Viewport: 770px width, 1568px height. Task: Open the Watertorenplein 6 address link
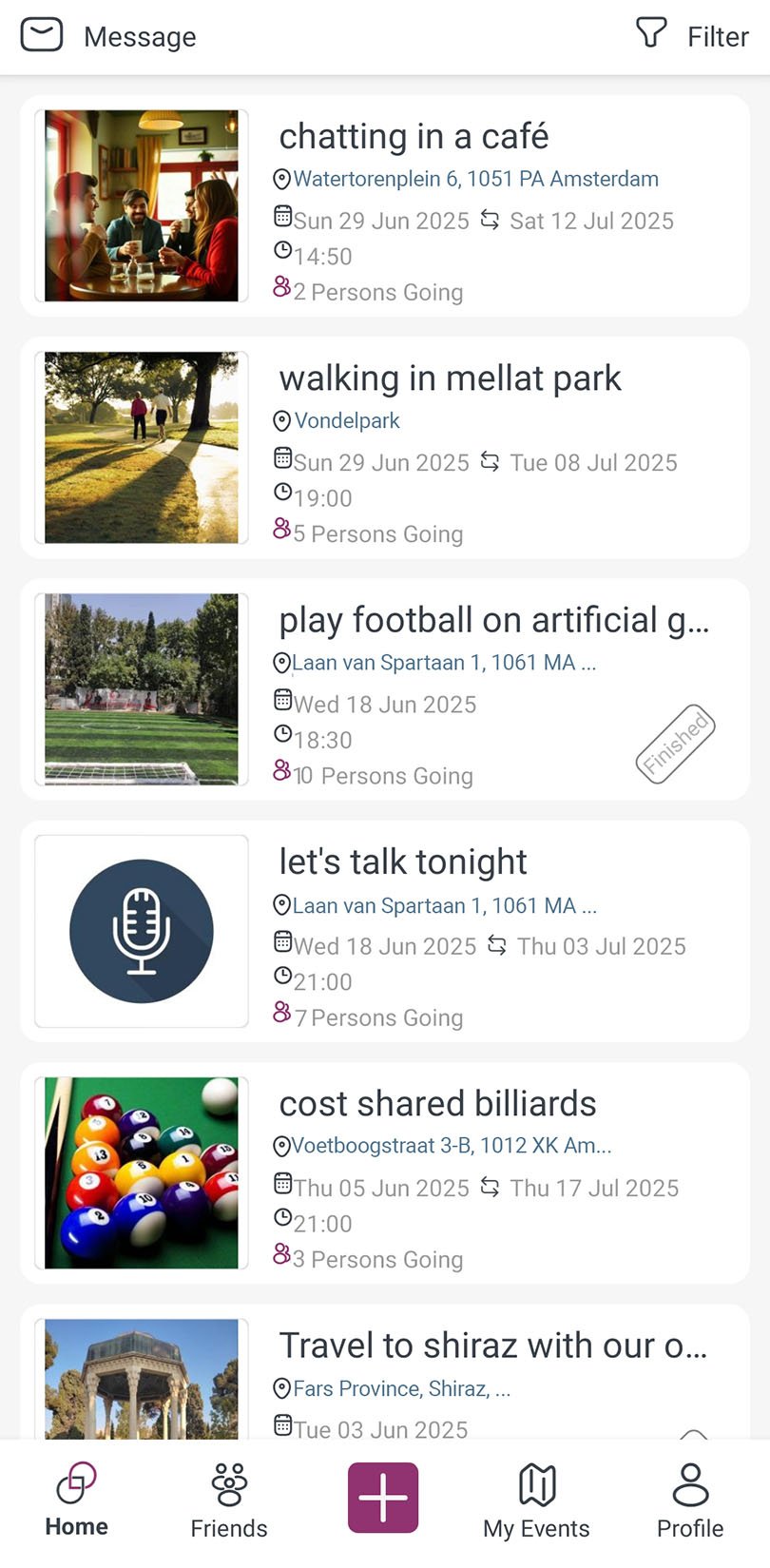475,179
